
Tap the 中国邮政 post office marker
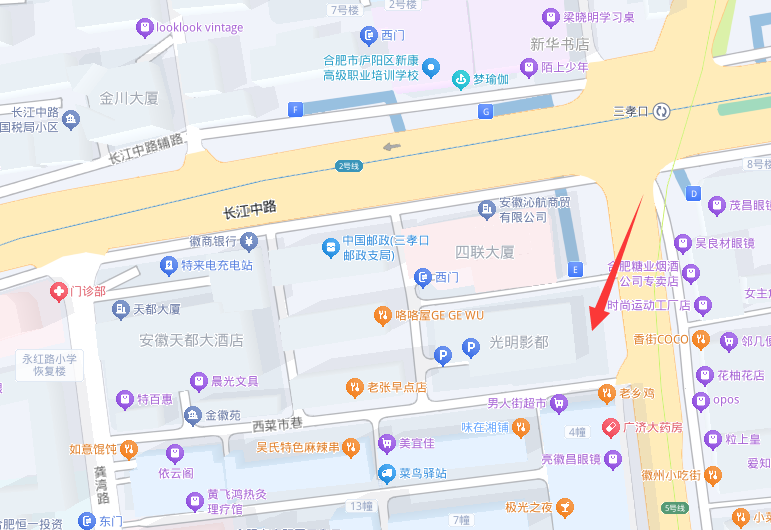330,247
